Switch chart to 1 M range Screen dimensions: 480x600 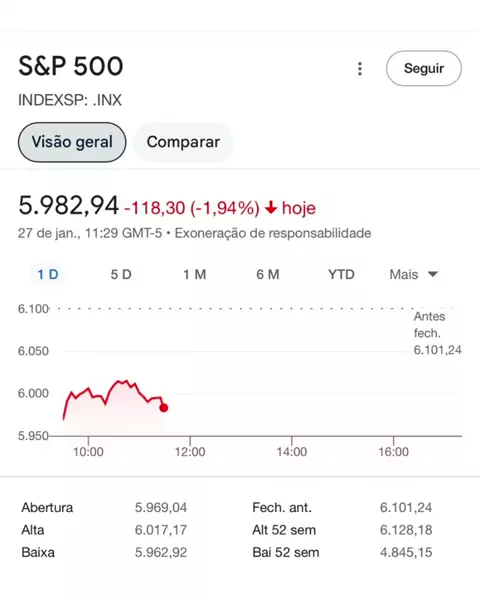tap(194, 274)
